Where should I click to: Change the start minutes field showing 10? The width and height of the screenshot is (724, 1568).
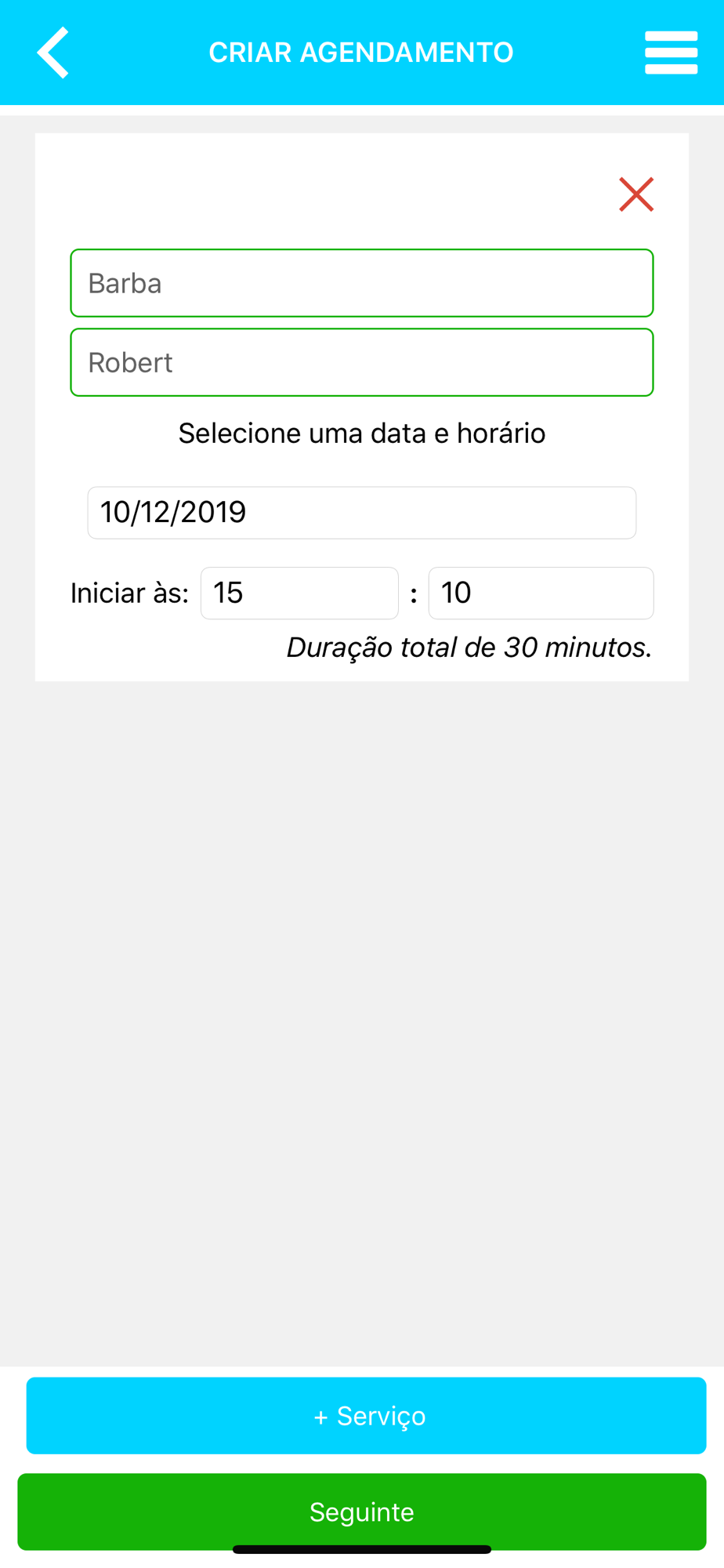541,593
